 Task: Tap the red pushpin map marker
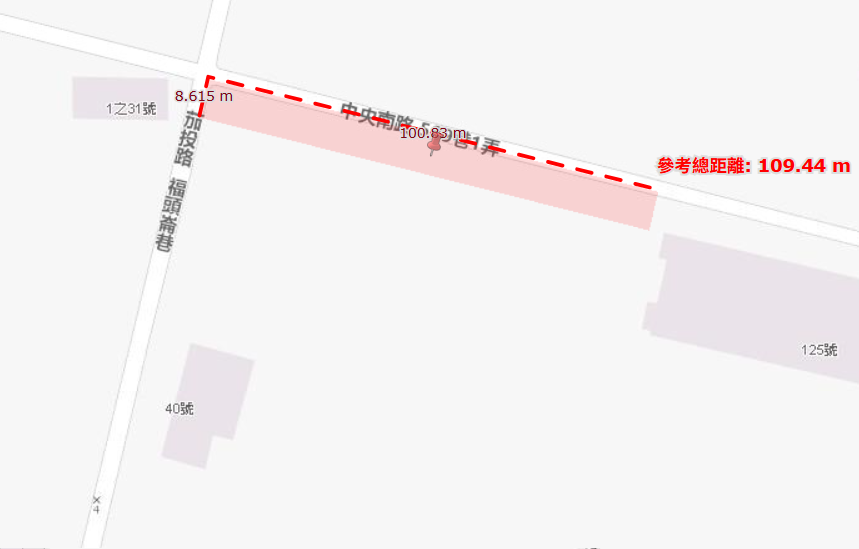click(434, 147)
